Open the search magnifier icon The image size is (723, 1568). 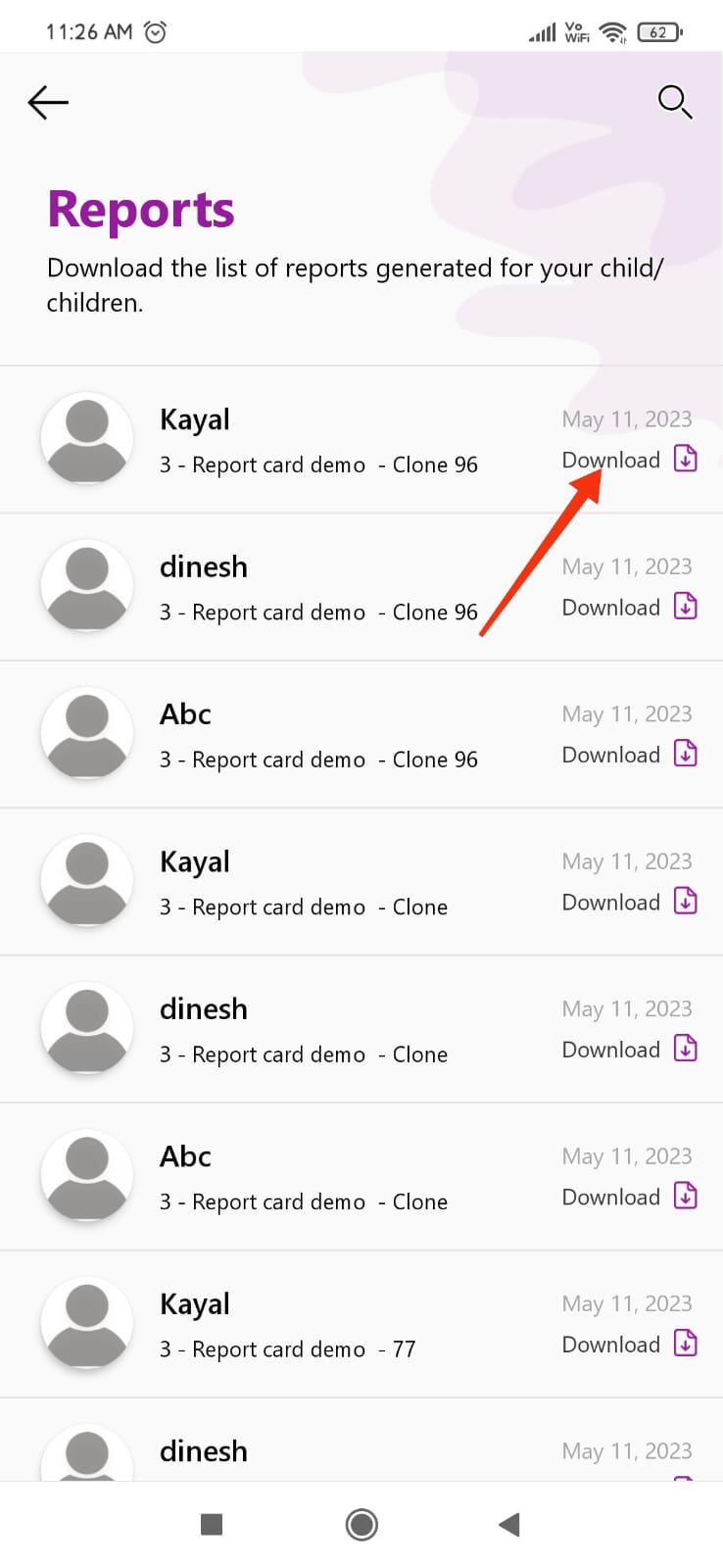point(675,101)
